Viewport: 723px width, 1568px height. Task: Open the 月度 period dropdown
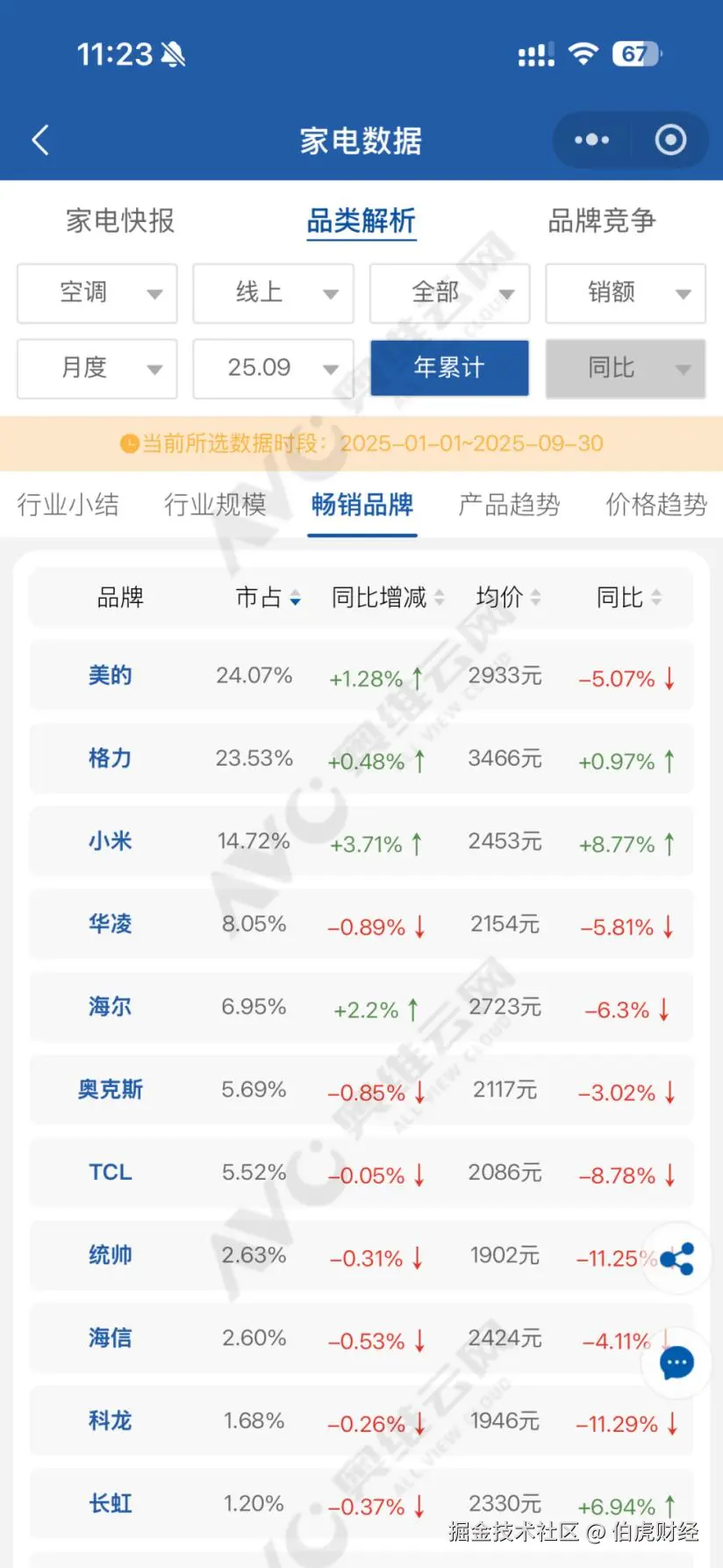point(97,369)
